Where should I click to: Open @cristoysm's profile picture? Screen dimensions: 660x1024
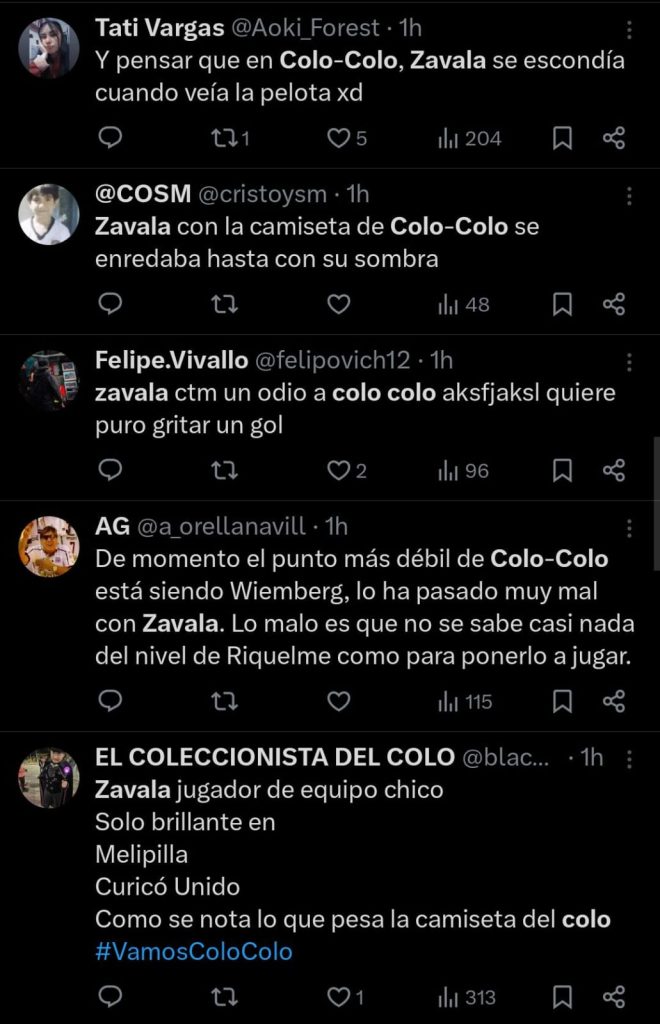[x=49, y=214]
